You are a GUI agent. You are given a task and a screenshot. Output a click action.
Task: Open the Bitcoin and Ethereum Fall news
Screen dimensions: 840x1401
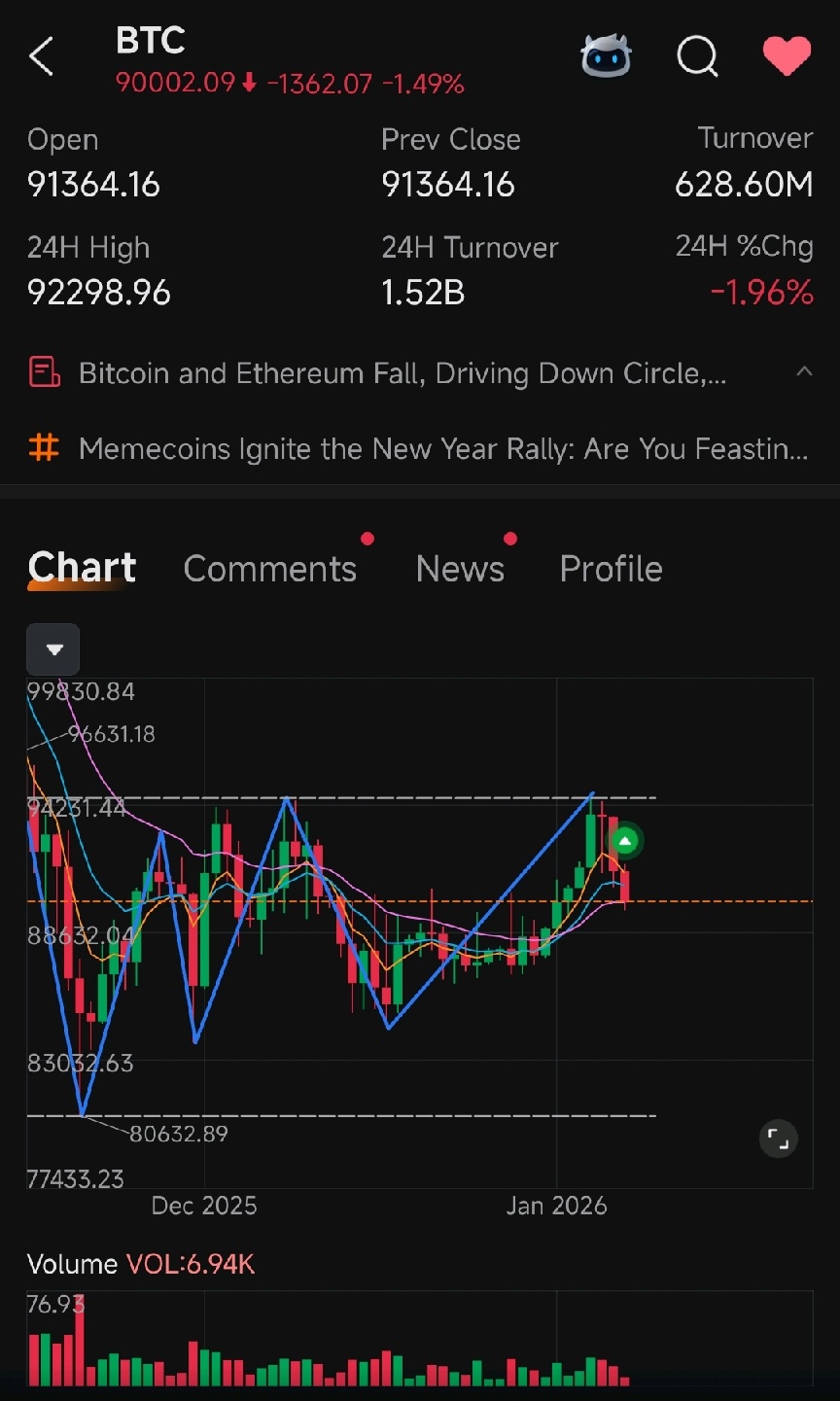tap(402, 373)
